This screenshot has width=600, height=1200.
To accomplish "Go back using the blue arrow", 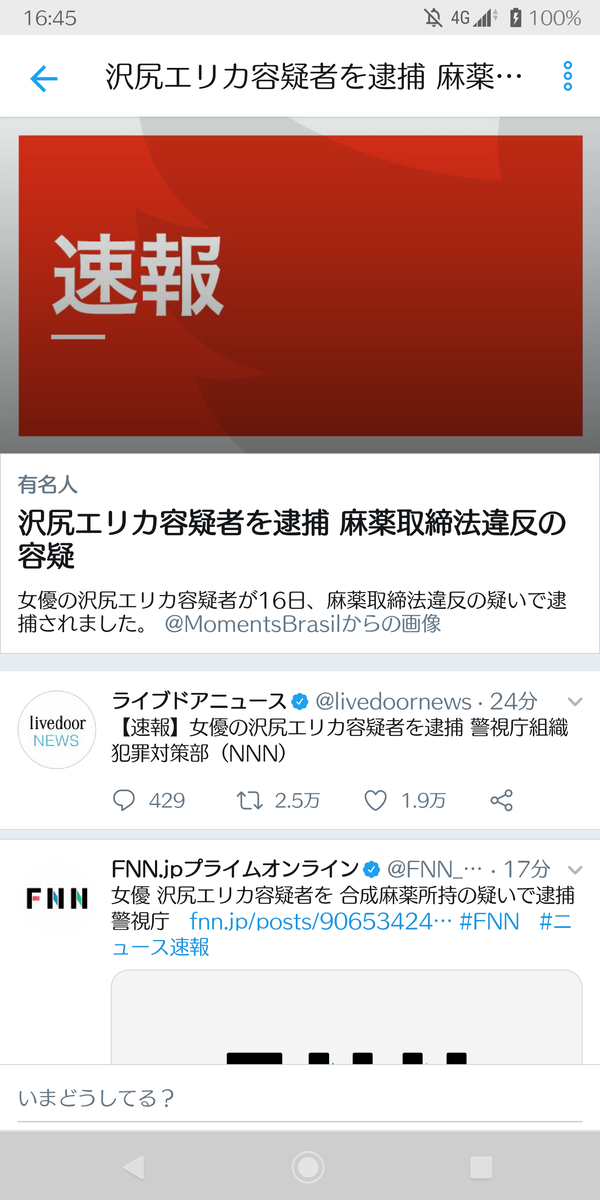I will click(x=44, y=78).
